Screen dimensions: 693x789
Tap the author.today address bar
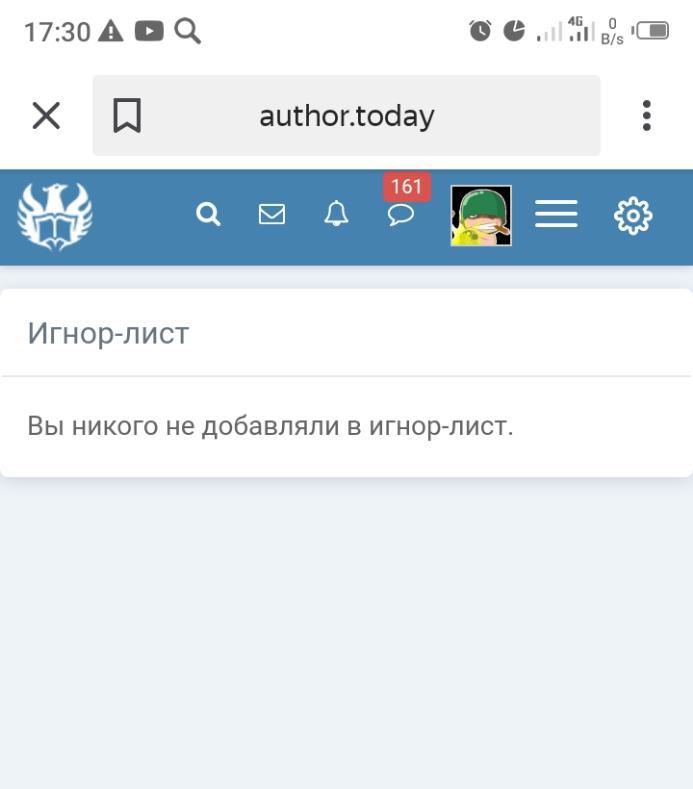(x=346, y=116)
